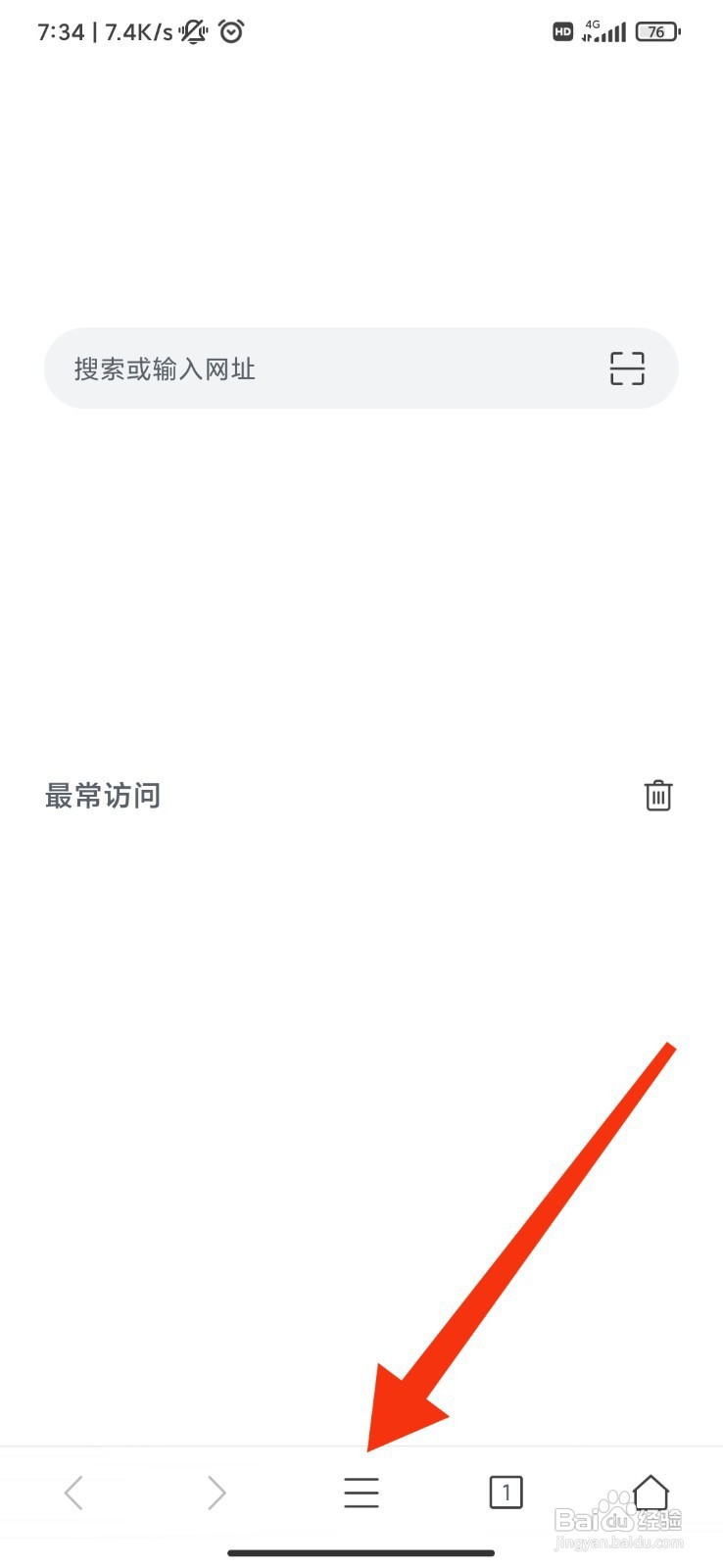This screenshot has width=723, height=1568.
Task: Tap the muted notification bell icon
Action: [192, 31]
